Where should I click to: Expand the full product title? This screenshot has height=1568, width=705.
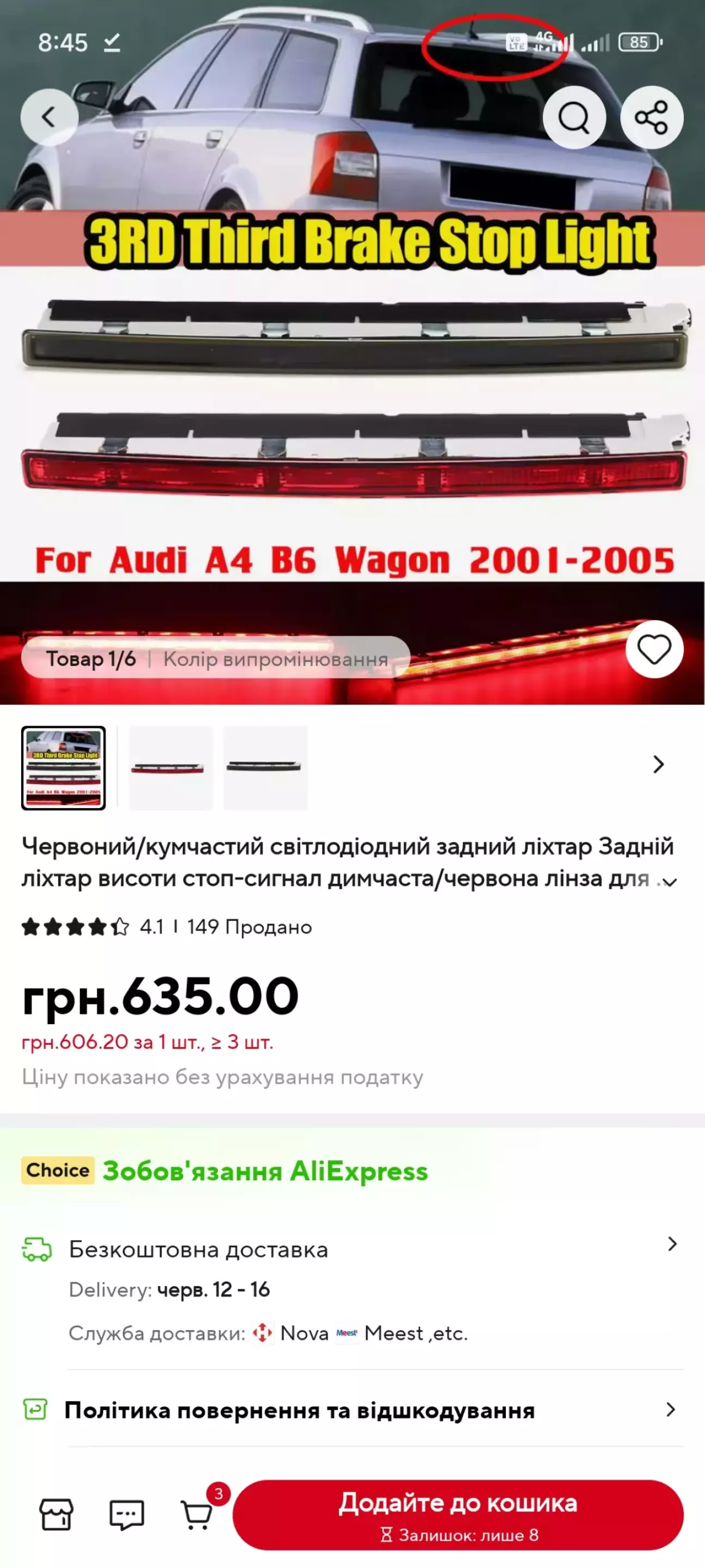click(x=670, y=882)
